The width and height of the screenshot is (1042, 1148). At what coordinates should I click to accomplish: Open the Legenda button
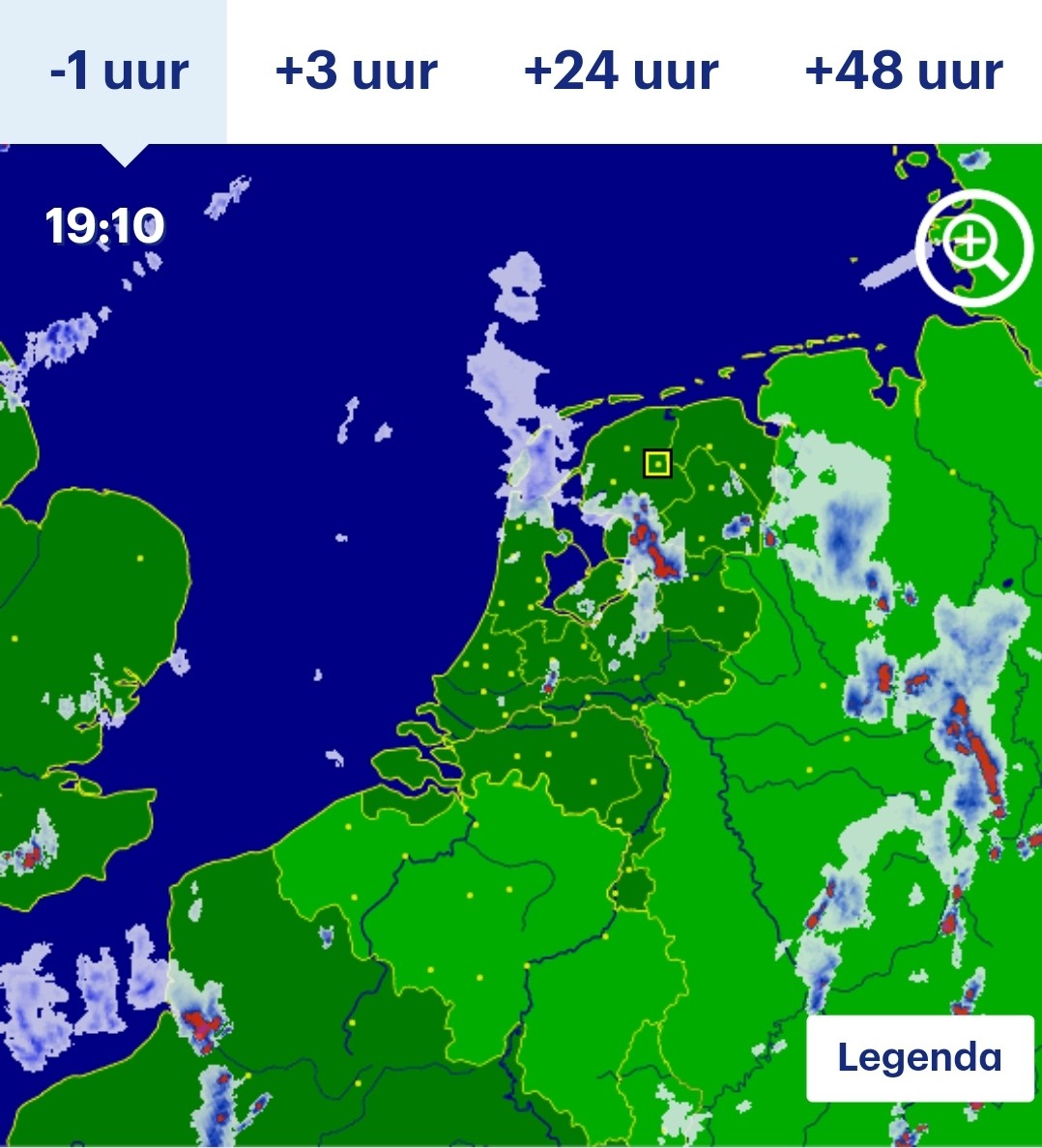pyautogui.click(x=919, y=1058)
